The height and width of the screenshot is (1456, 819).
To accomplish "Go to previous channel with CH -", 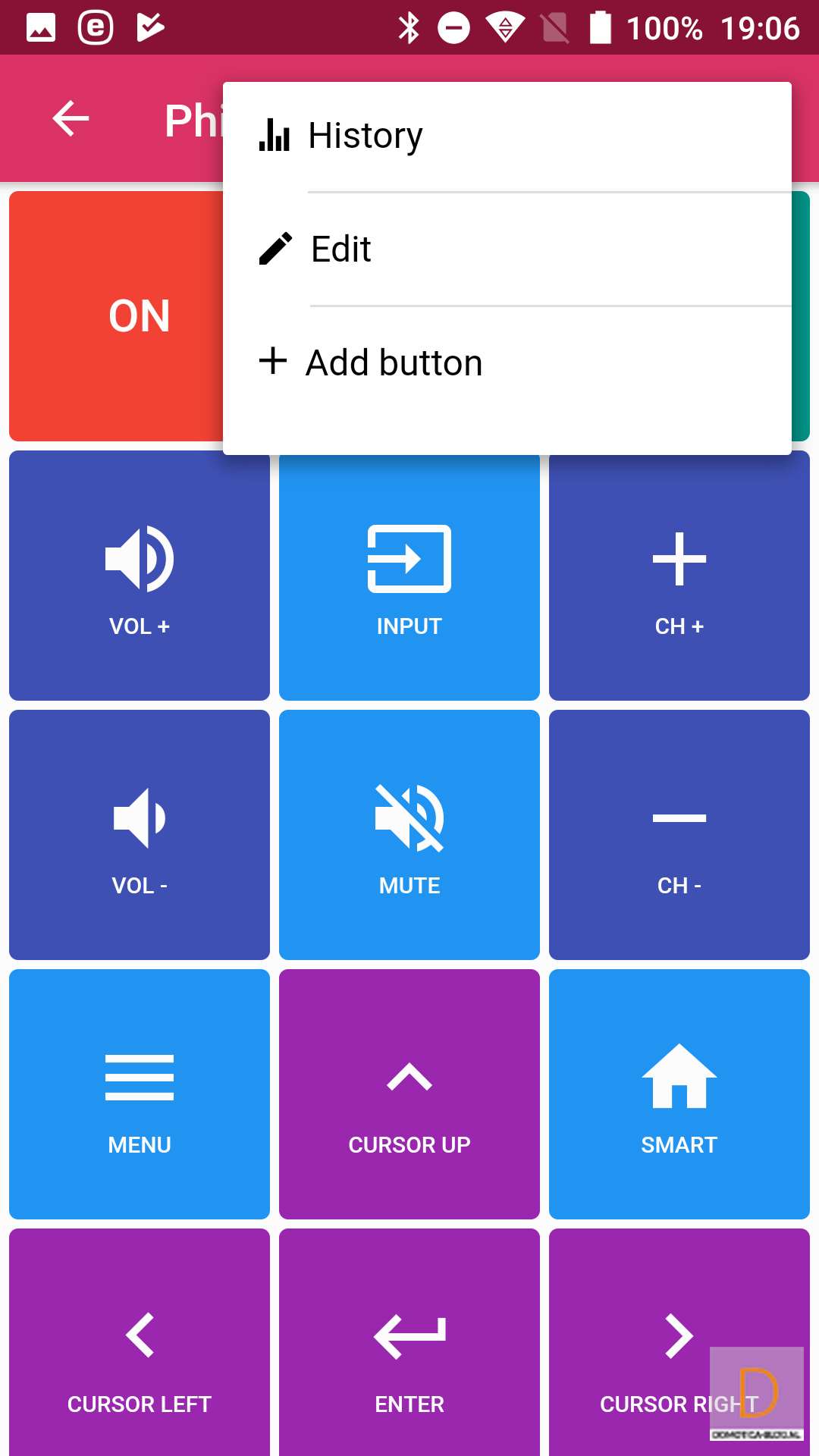I will 679,835.
